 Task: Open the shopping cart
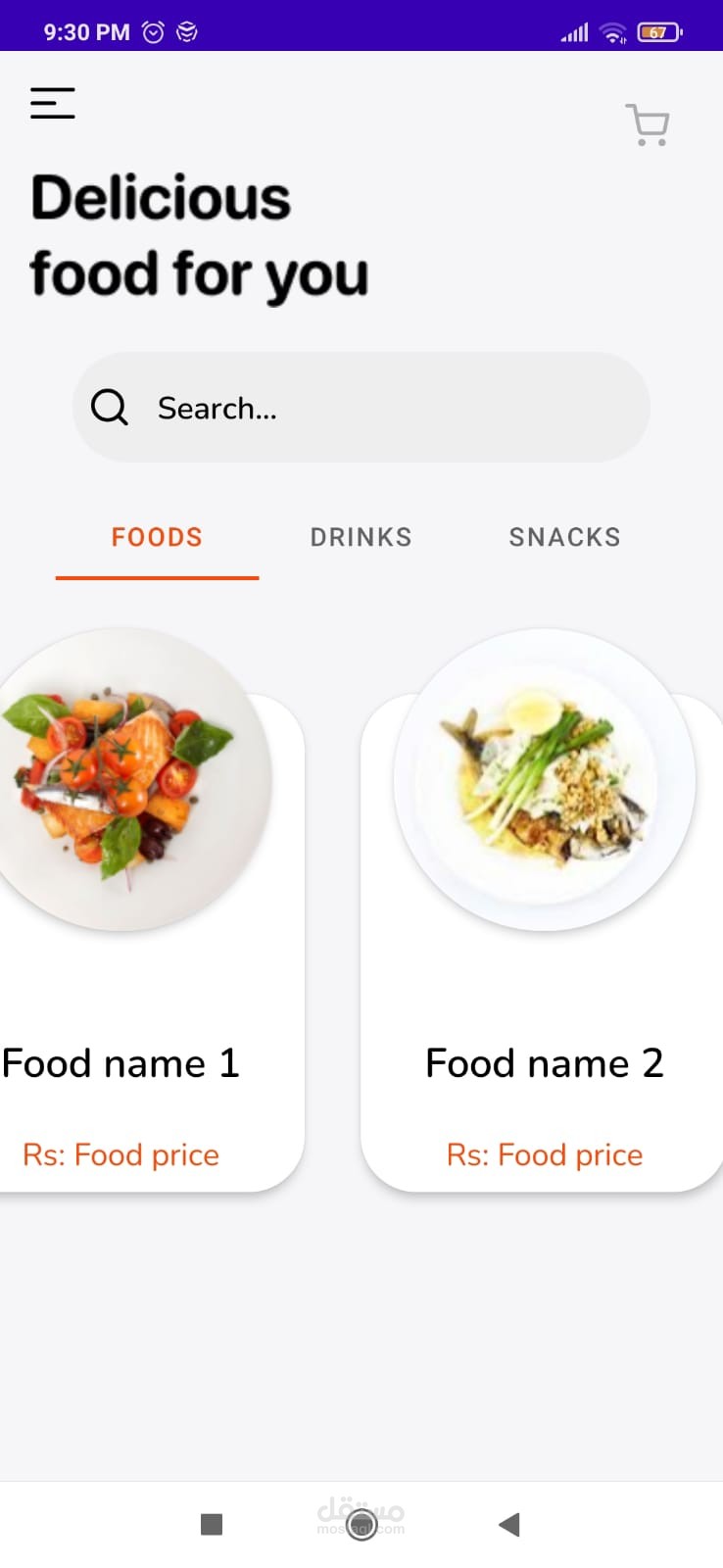(x=648, y=125)
